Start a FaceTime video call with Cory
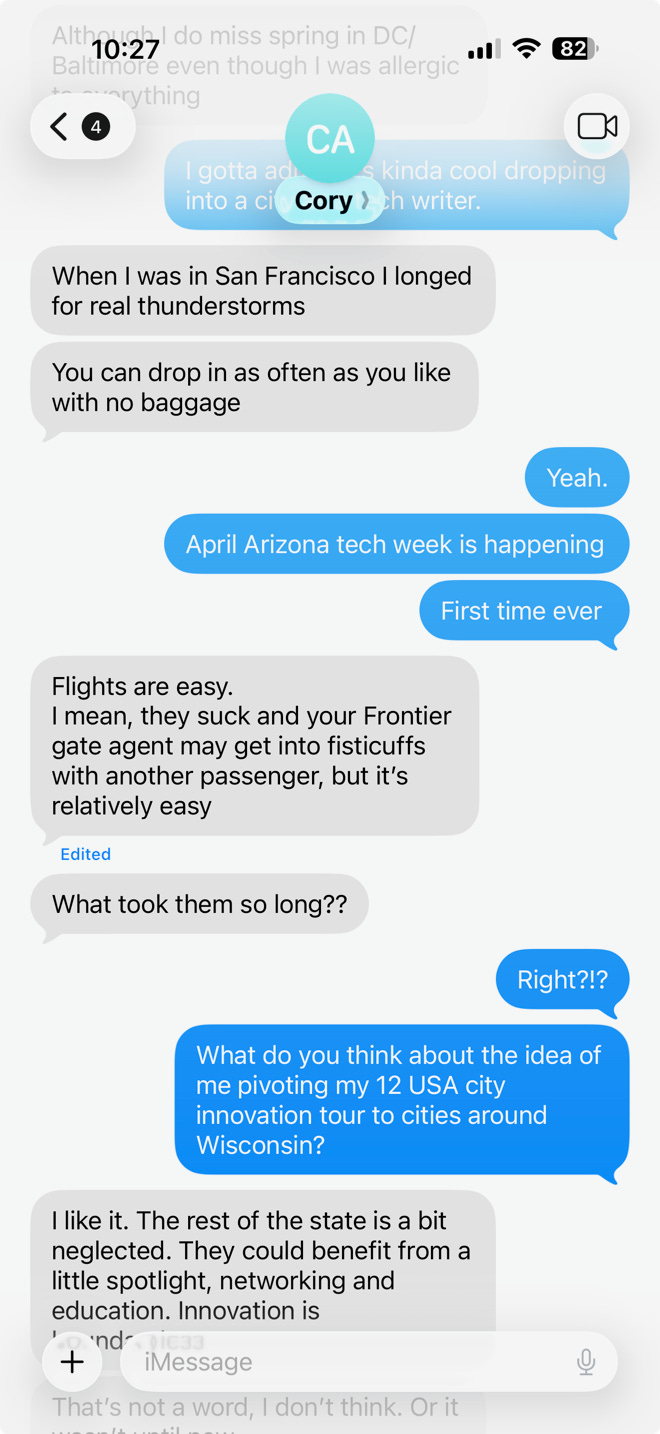Image resolution: width=660 pixels, height=1434 pixels. 597,127
